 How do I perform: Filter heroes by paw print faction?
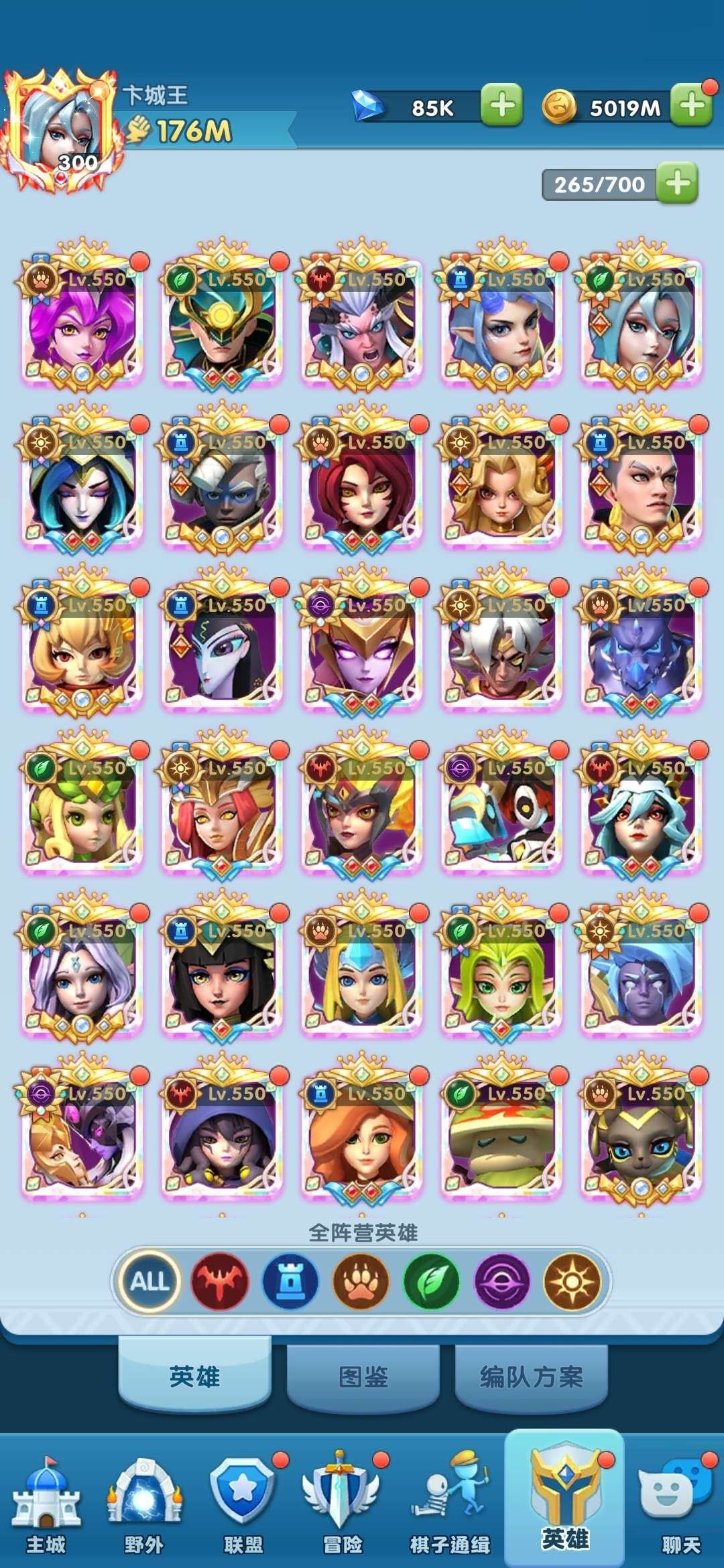(361, 1281)
